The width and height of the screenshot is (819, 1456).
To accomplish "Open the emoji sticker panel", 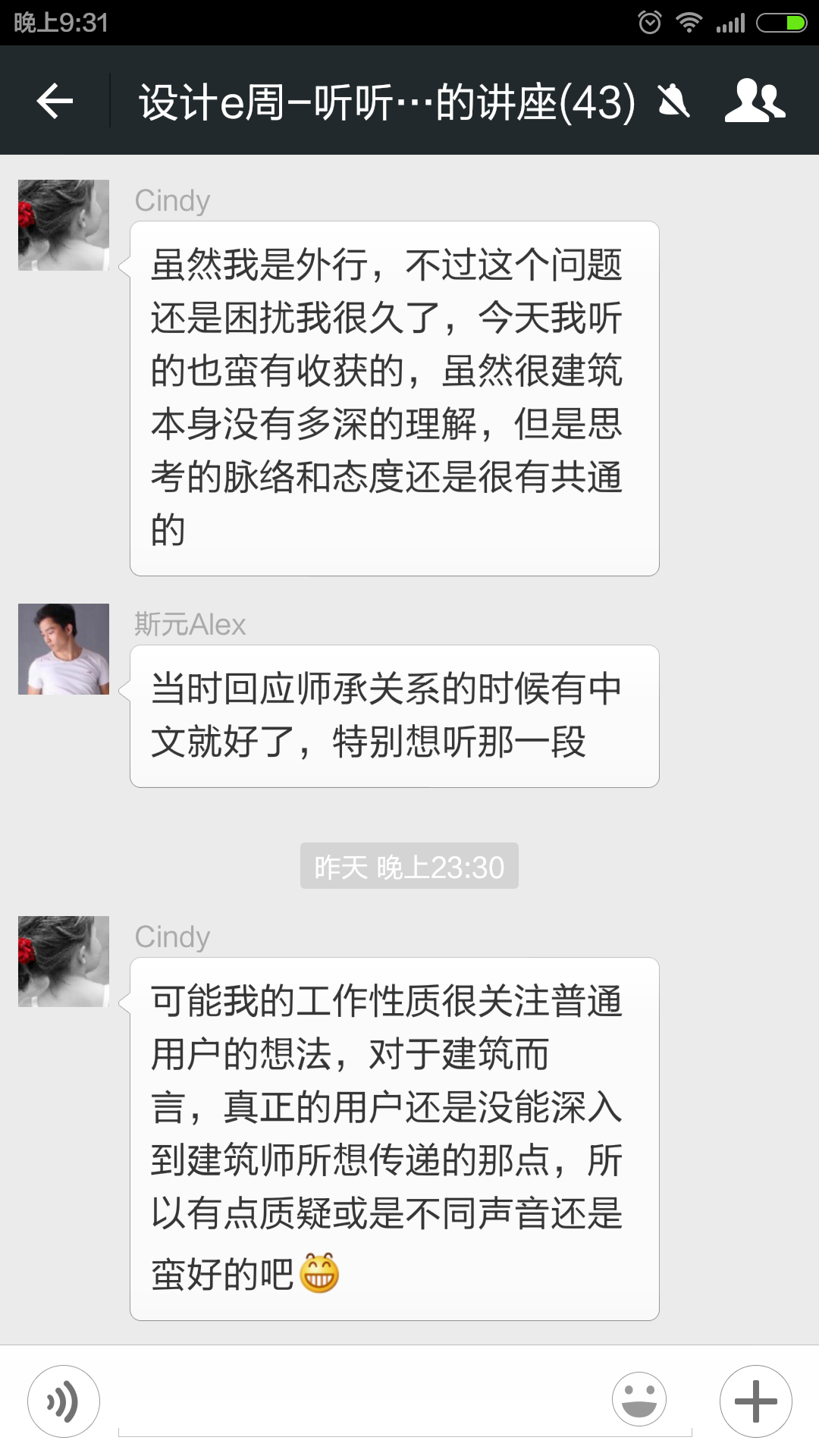I will 639,1400.
